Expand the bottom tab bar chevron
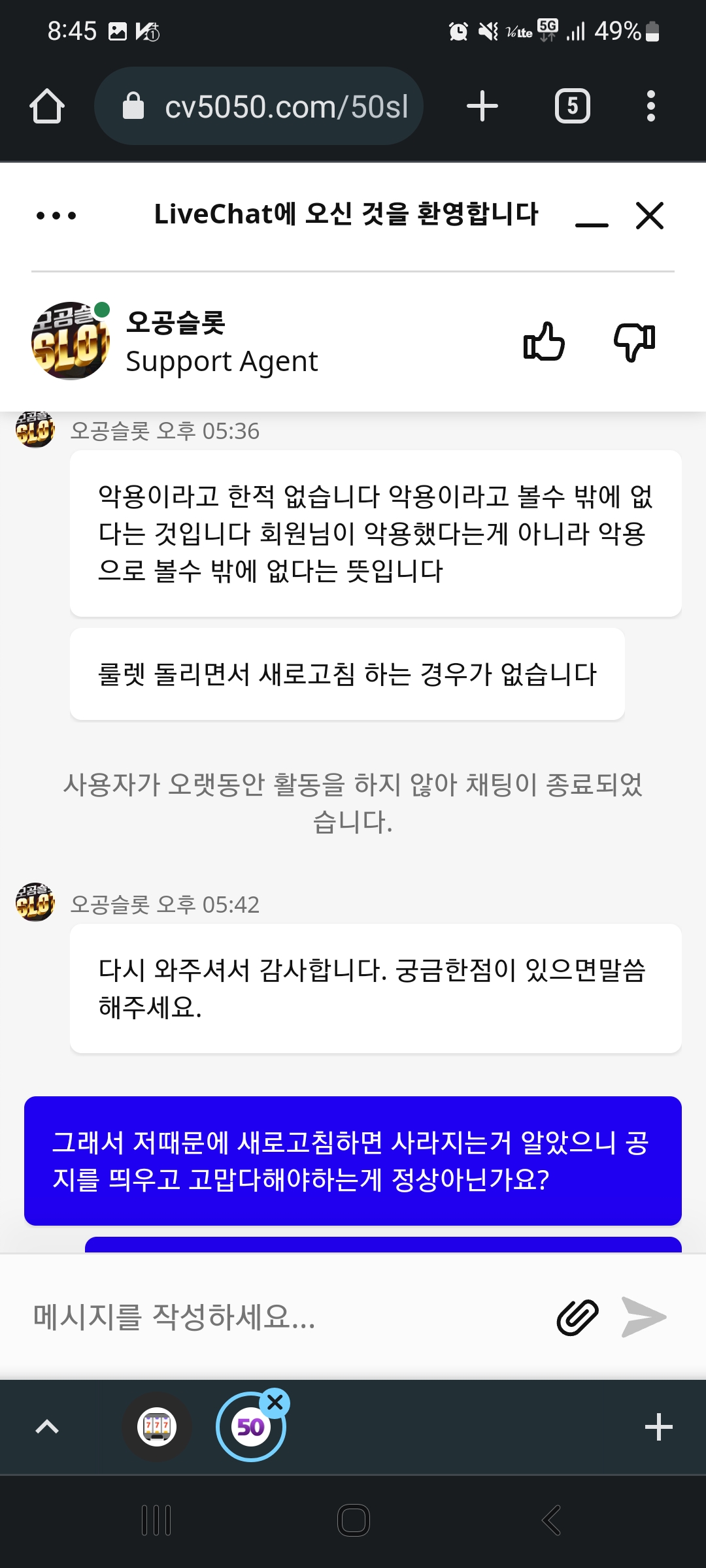The height and width of the screenshot is (1568, 706). click(47, 1426)
